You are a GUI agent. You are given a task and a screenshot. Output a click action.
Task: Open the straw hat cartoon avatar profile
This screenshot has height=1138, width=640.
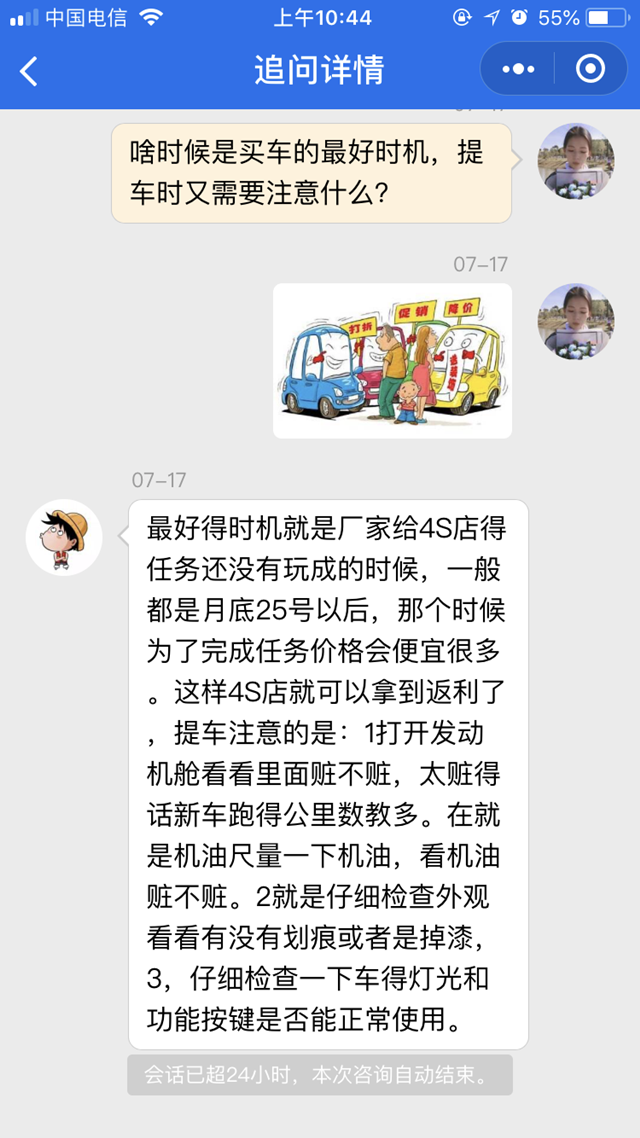[x=64, y=537]
